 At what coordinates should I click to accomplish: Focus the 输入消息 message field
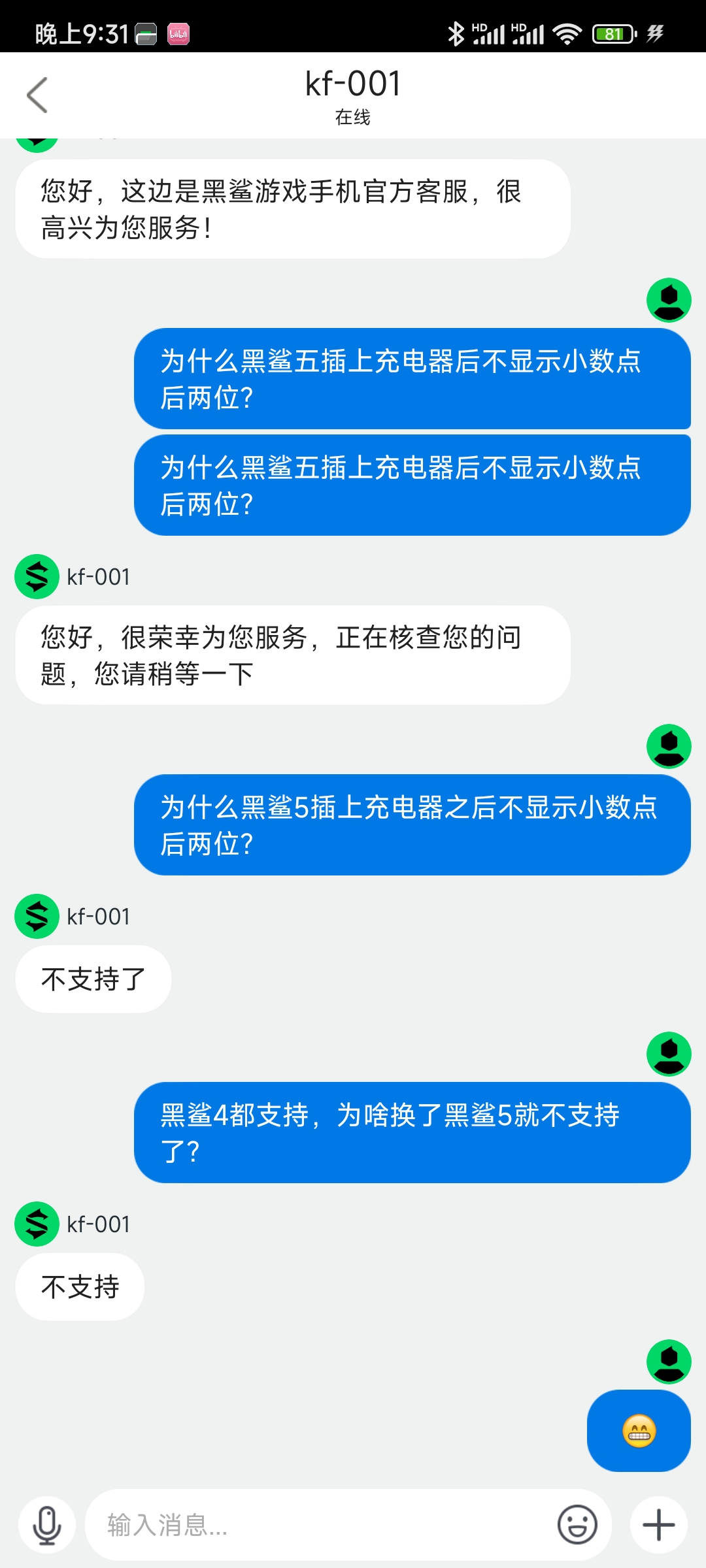coord(320,1525)
